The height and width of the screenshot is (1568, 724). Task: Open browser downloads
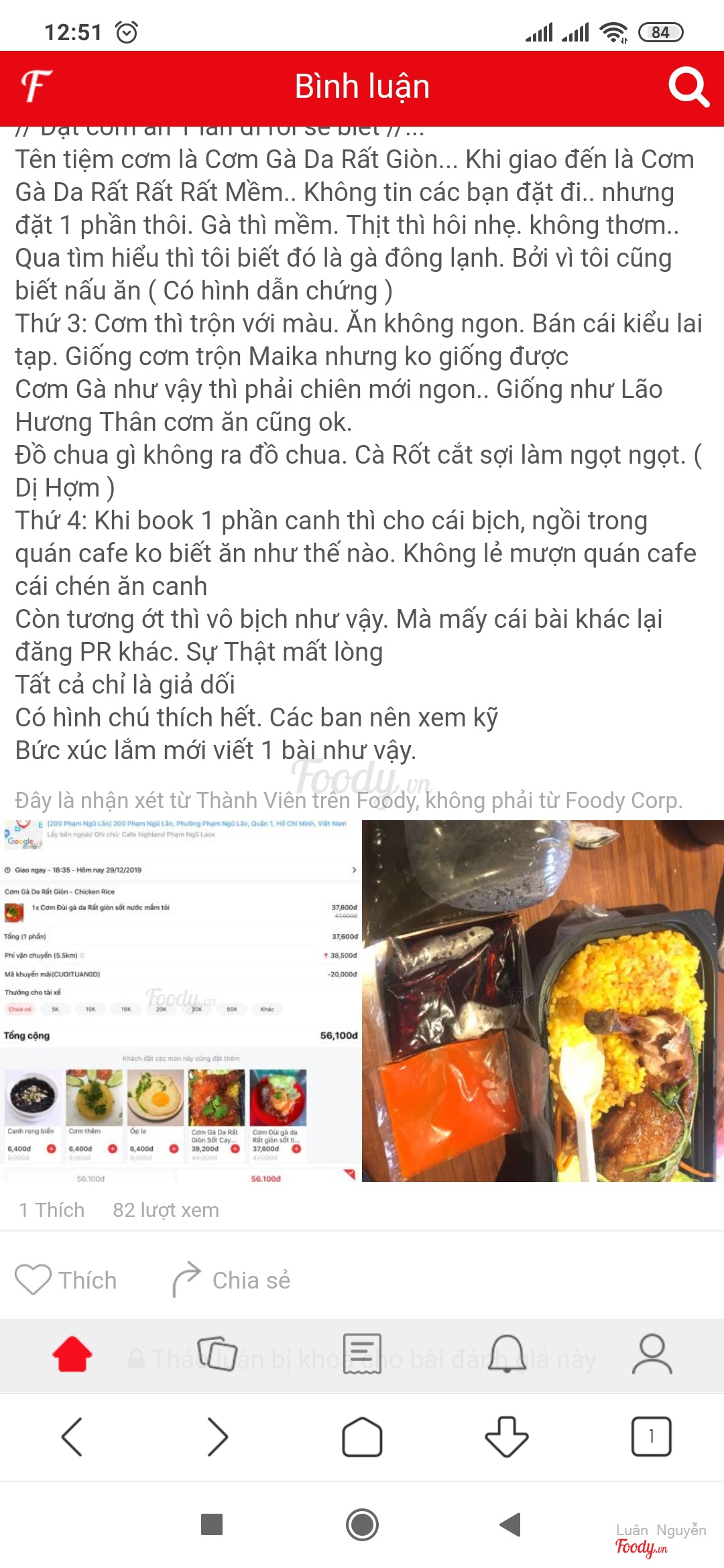pos(507,1437)
